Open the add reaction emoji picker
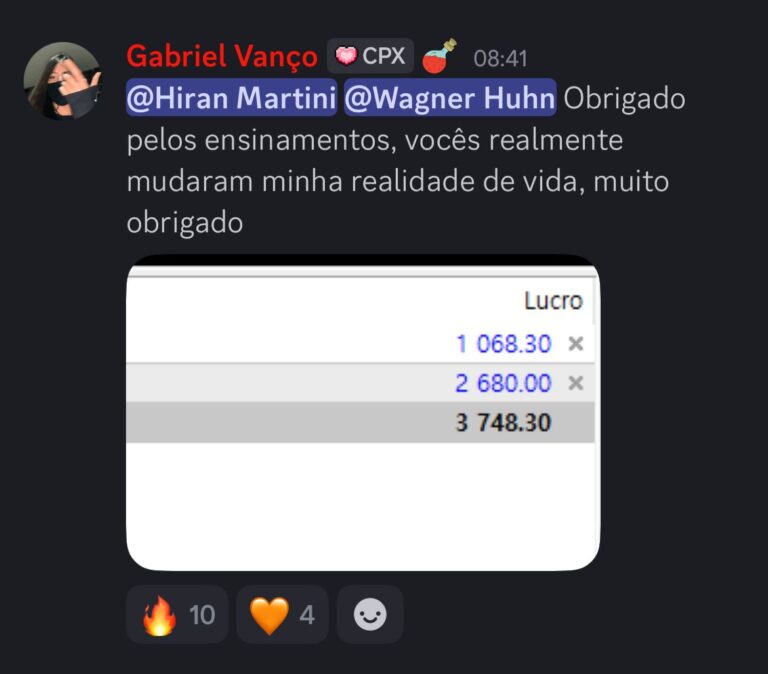Image resolution: width=768 pixels, height=674 pixels. [370, 614]
